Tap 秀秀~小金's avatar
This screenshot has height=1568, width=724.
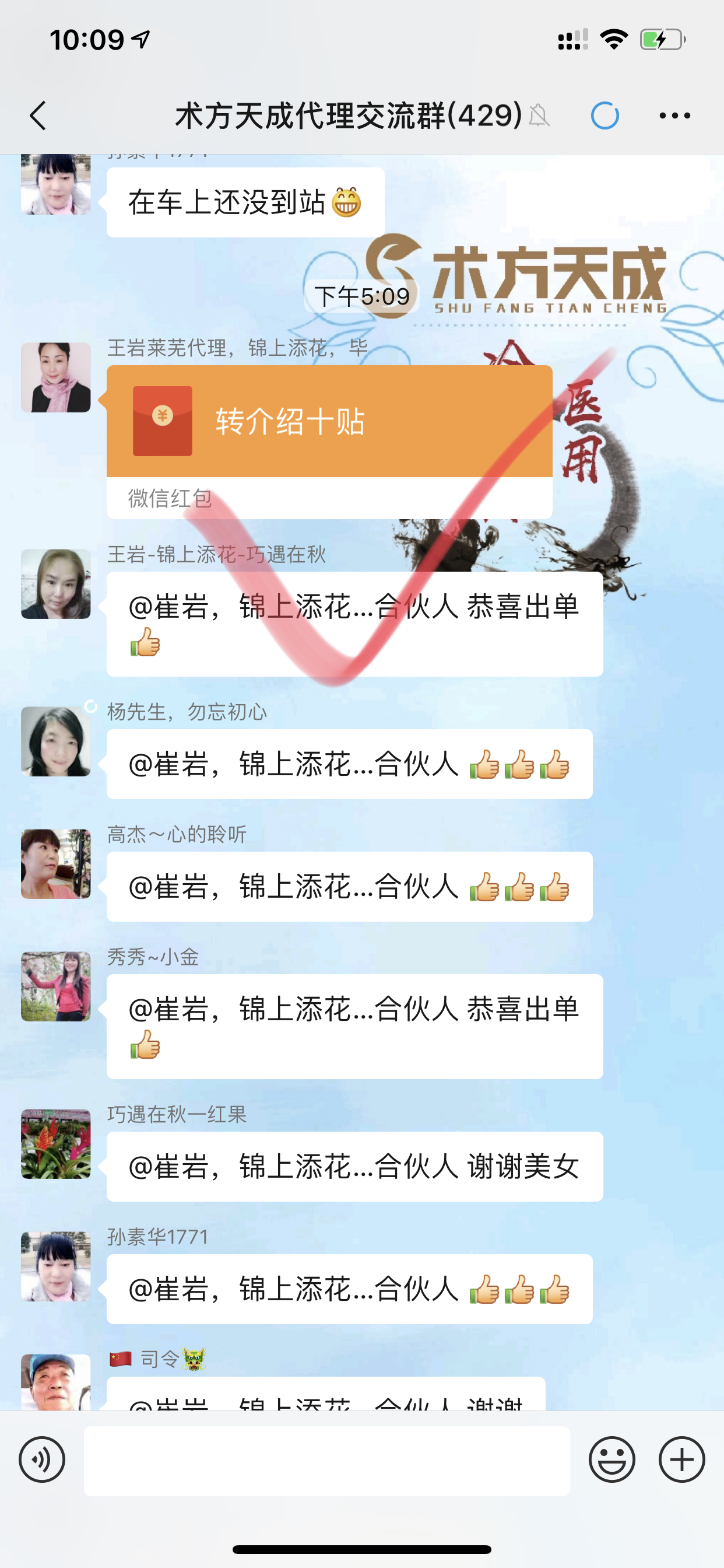point(56,986)
